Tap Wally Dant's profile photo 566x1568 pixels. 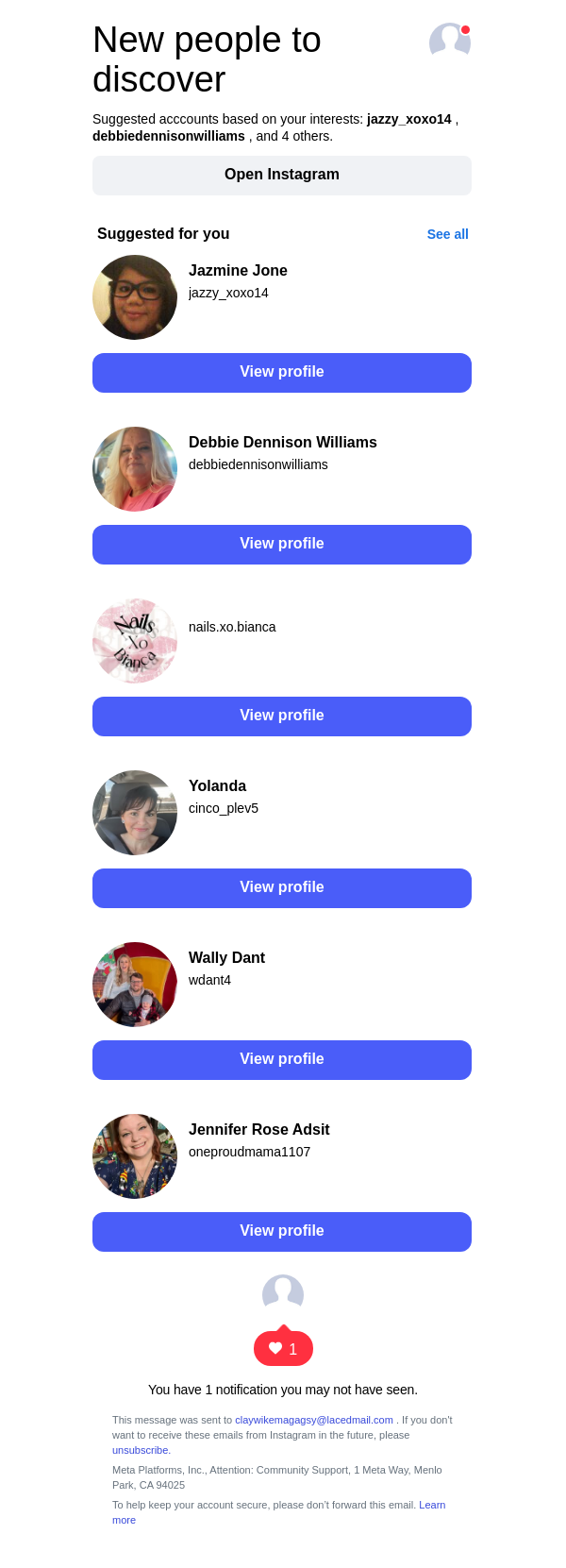(x=135, y=985)
